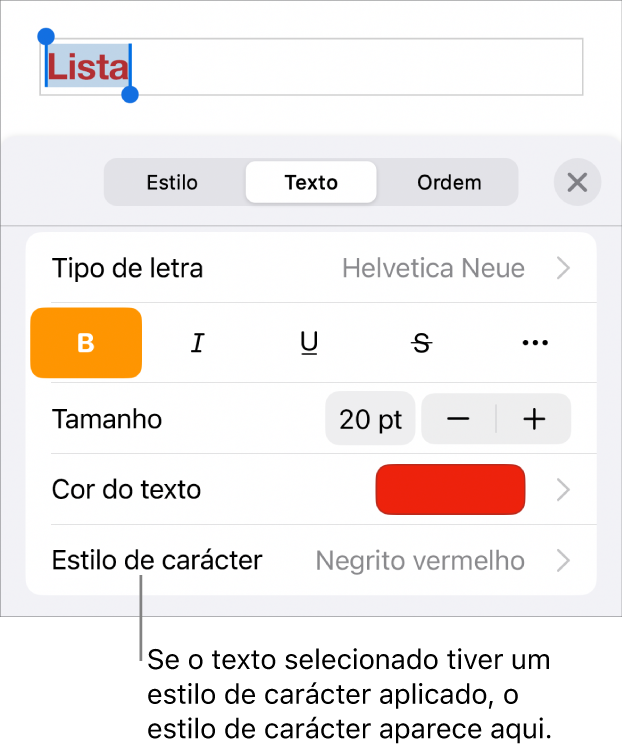Underline the selected text
The height and width of the screenshot is (750, 622).
(310, 343)
